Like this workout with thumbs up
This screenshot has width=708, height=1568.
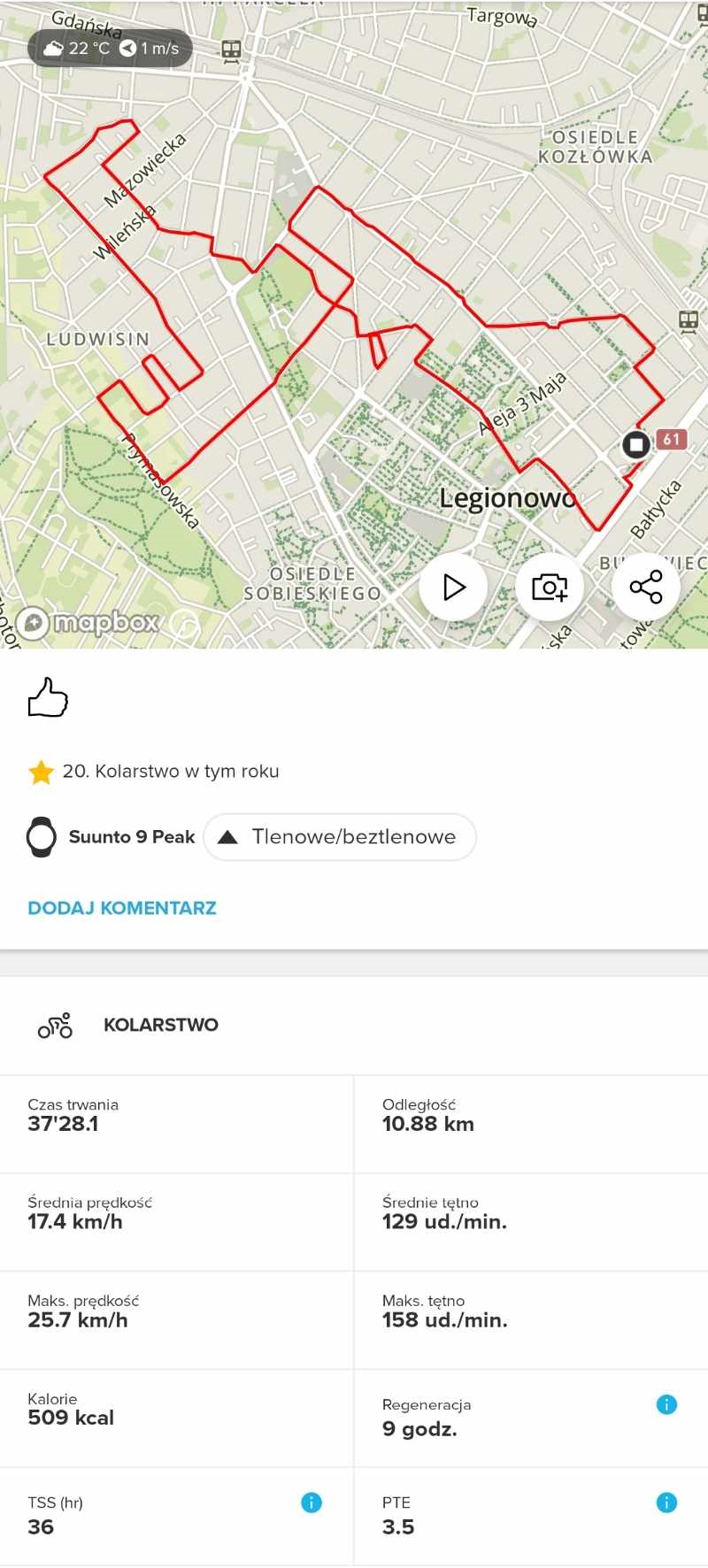pyautogui.click(x=48, y=697)
